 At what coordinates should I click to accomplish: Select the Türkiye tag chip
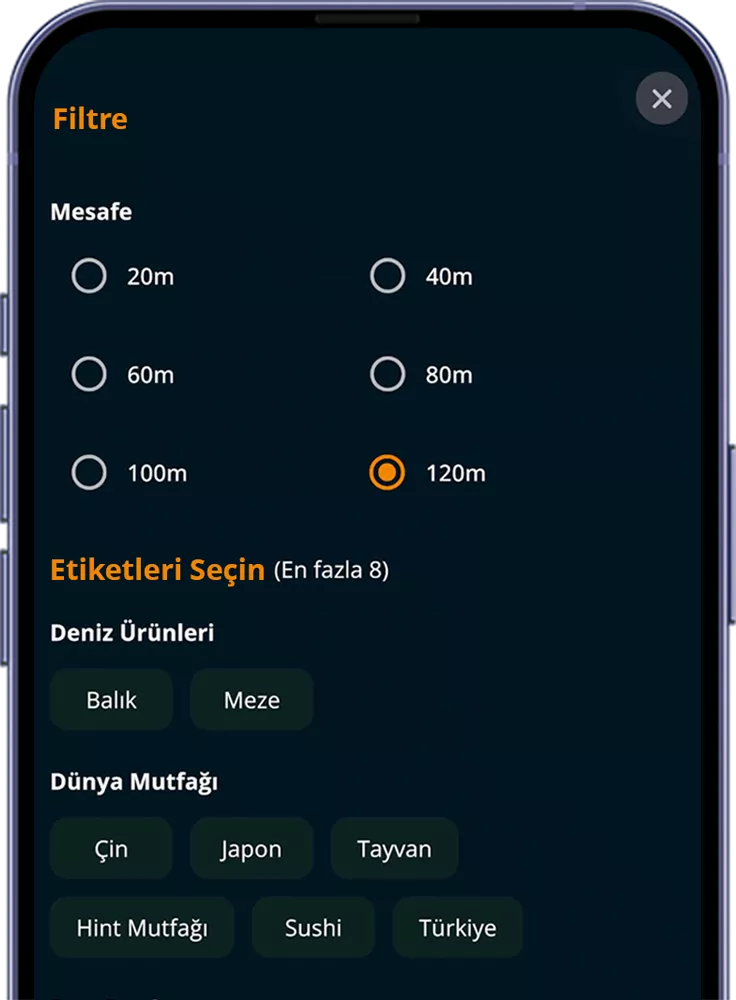click(457, 927)
